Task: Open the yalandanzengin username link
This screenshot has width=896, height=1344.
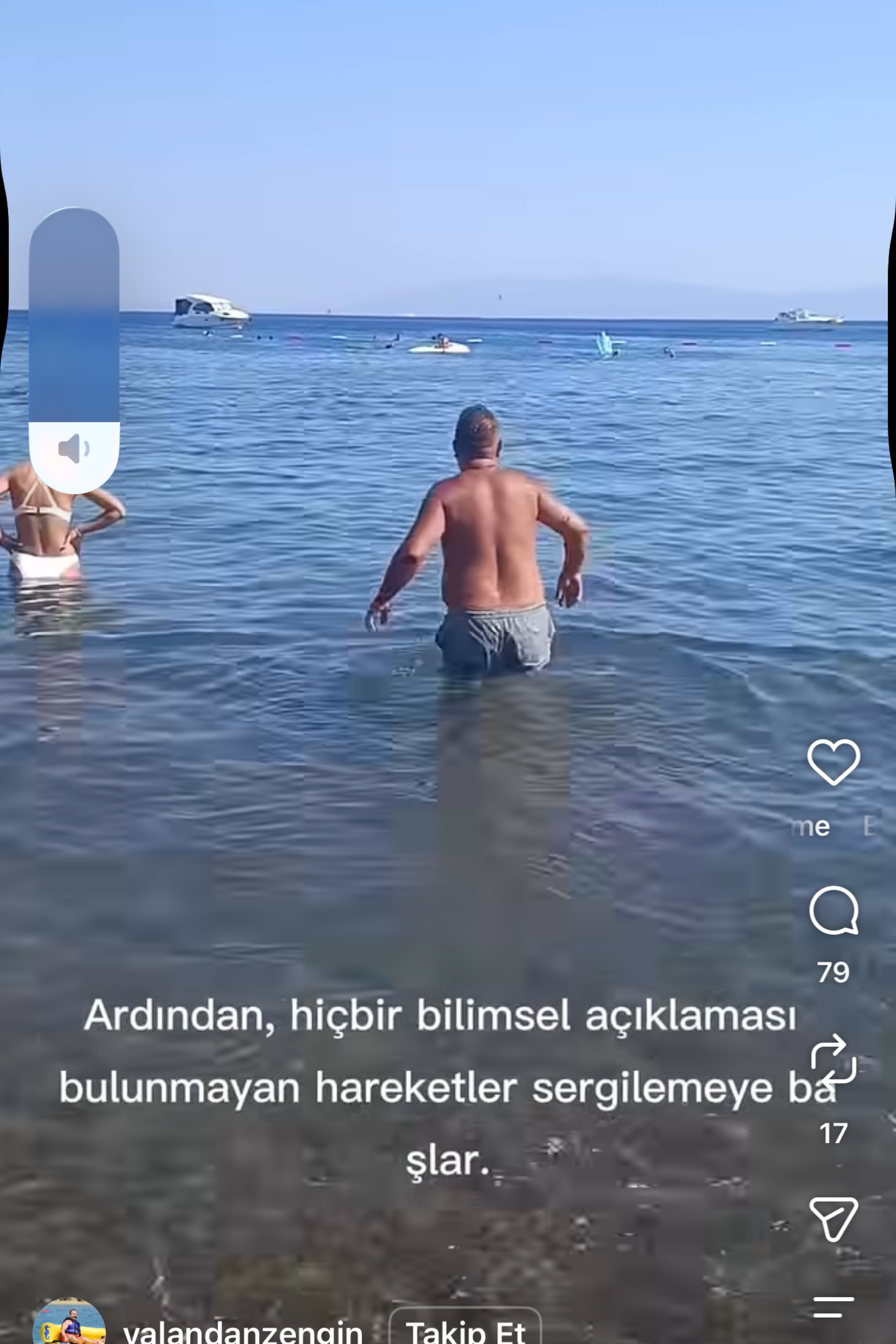Action: tap(243, 1331)
